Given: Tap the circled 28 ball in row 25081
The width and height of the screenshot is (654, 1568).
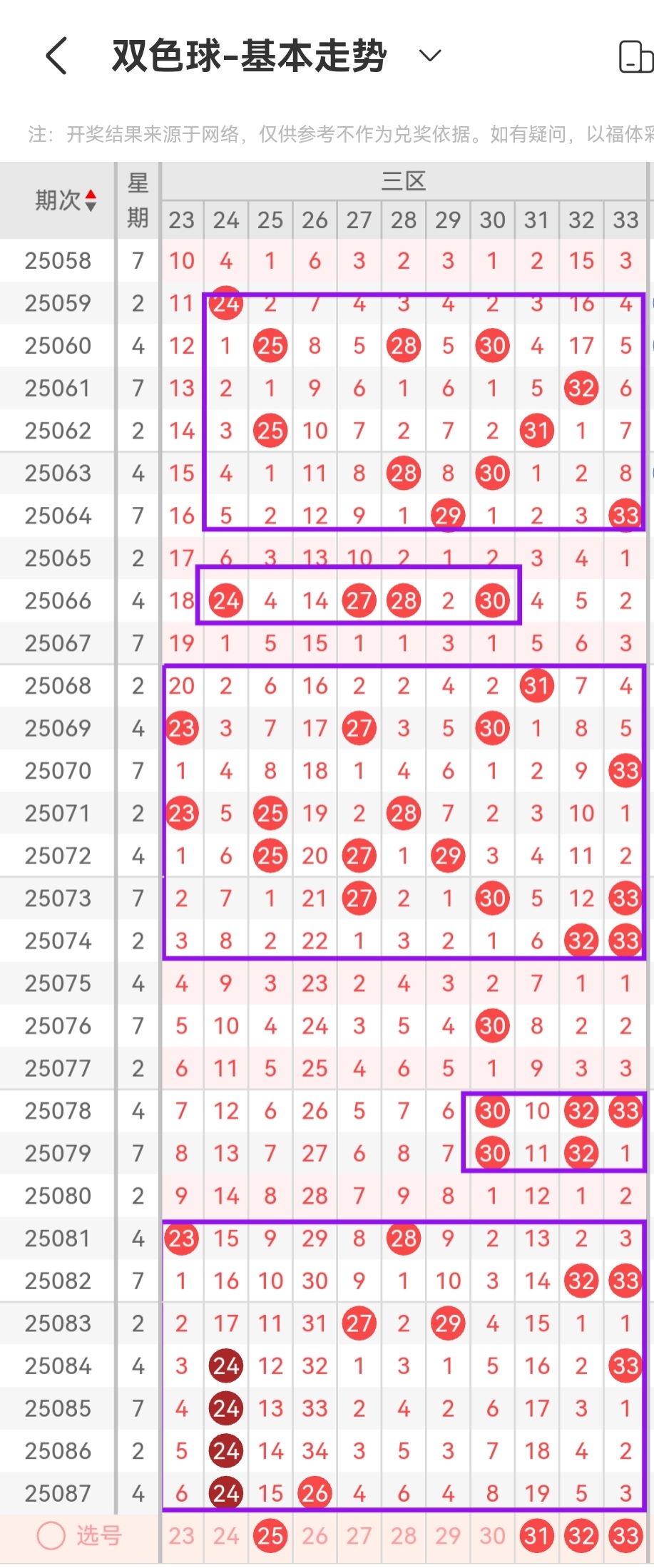Looking at the screenshot, I should click(403, 1239).
